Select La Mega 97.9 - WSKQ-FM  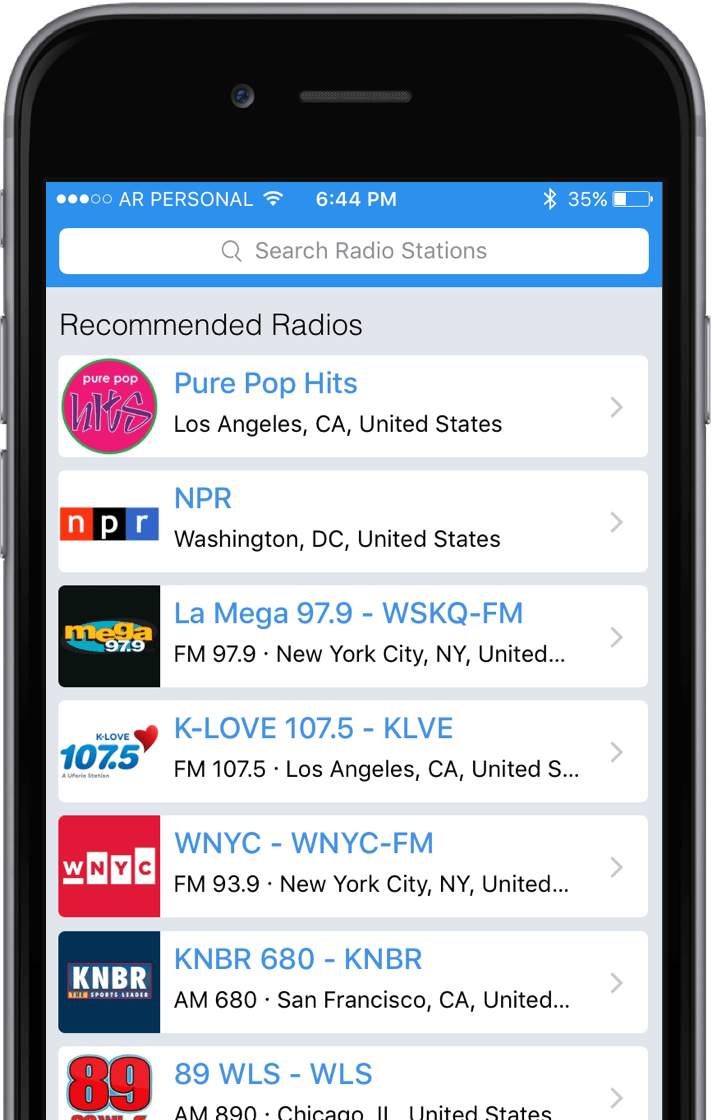[353, 636]
